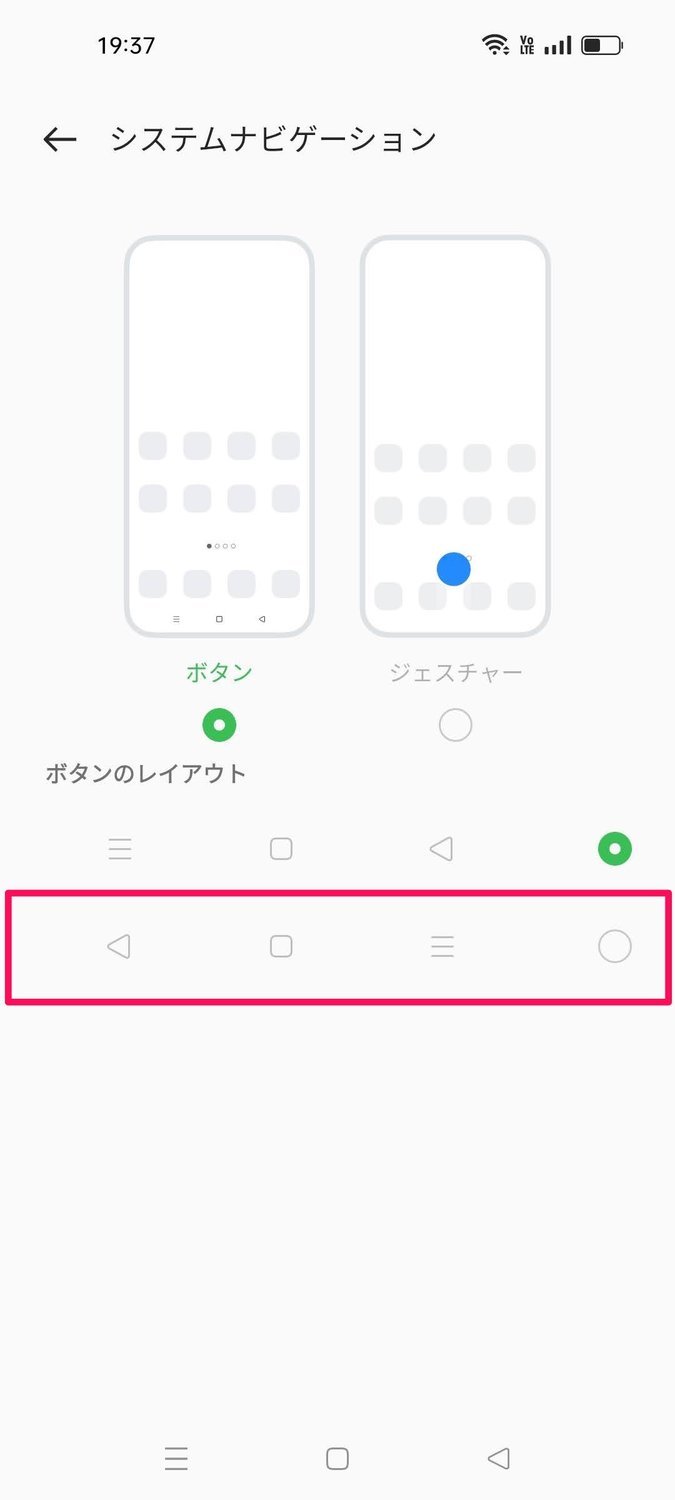Select the ジェスチャー navigation radio button

[x=455, y=725]
